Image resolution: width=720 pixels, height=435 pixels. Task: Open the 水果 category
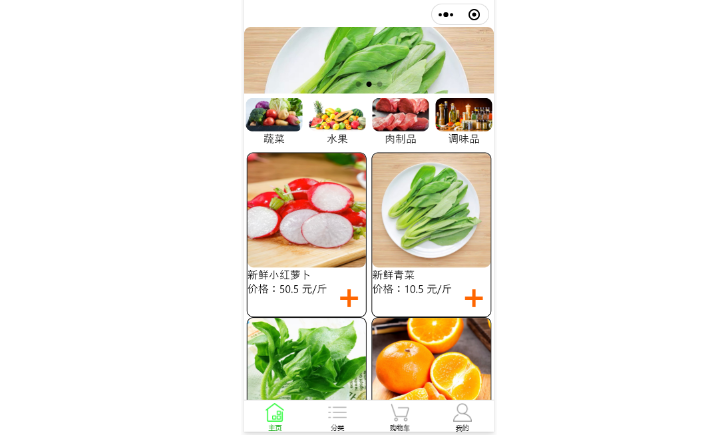337,120
